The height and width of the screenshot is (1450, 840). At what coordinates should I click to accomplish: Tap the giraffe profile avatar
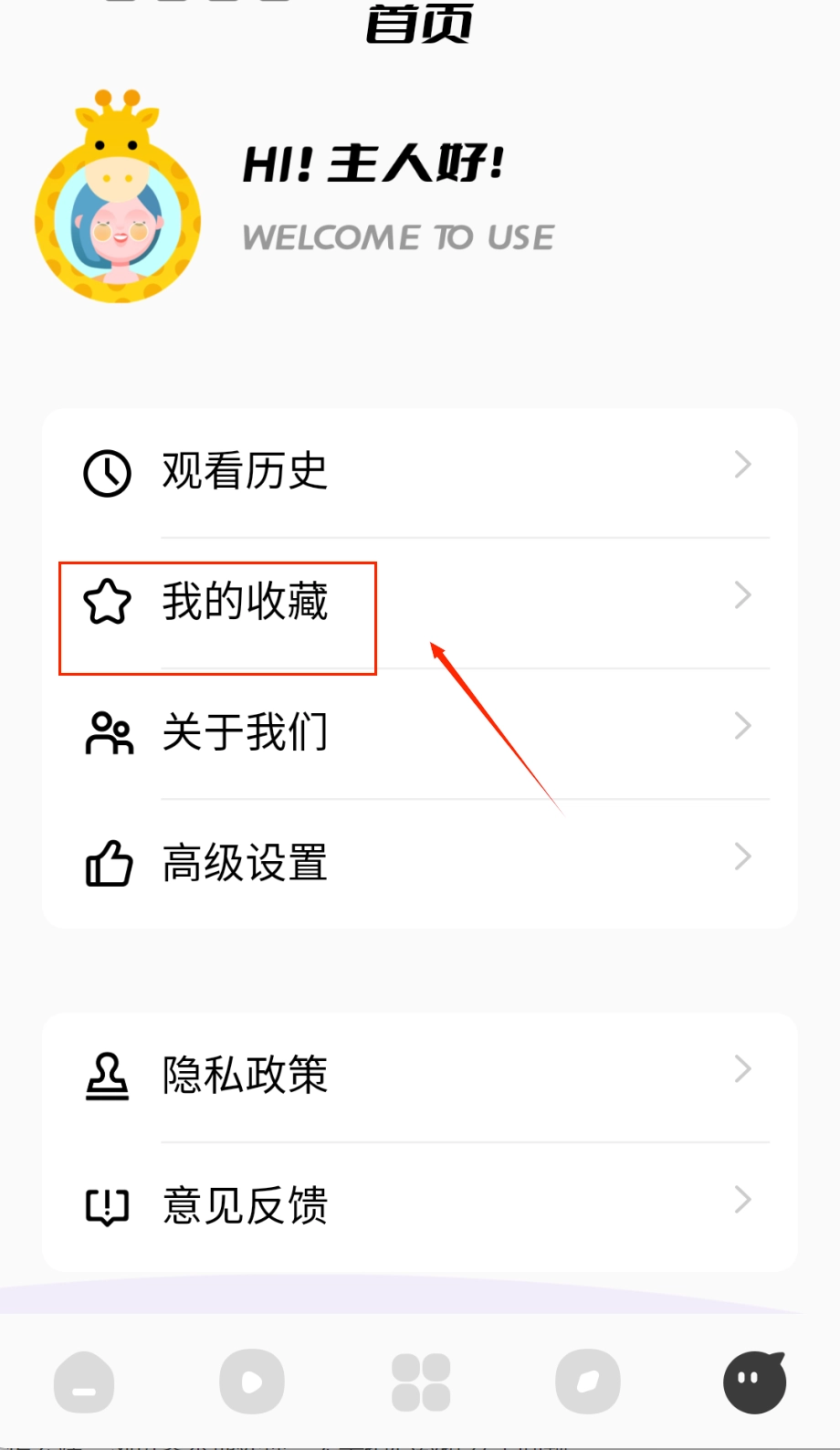click(x=118, y=201)
